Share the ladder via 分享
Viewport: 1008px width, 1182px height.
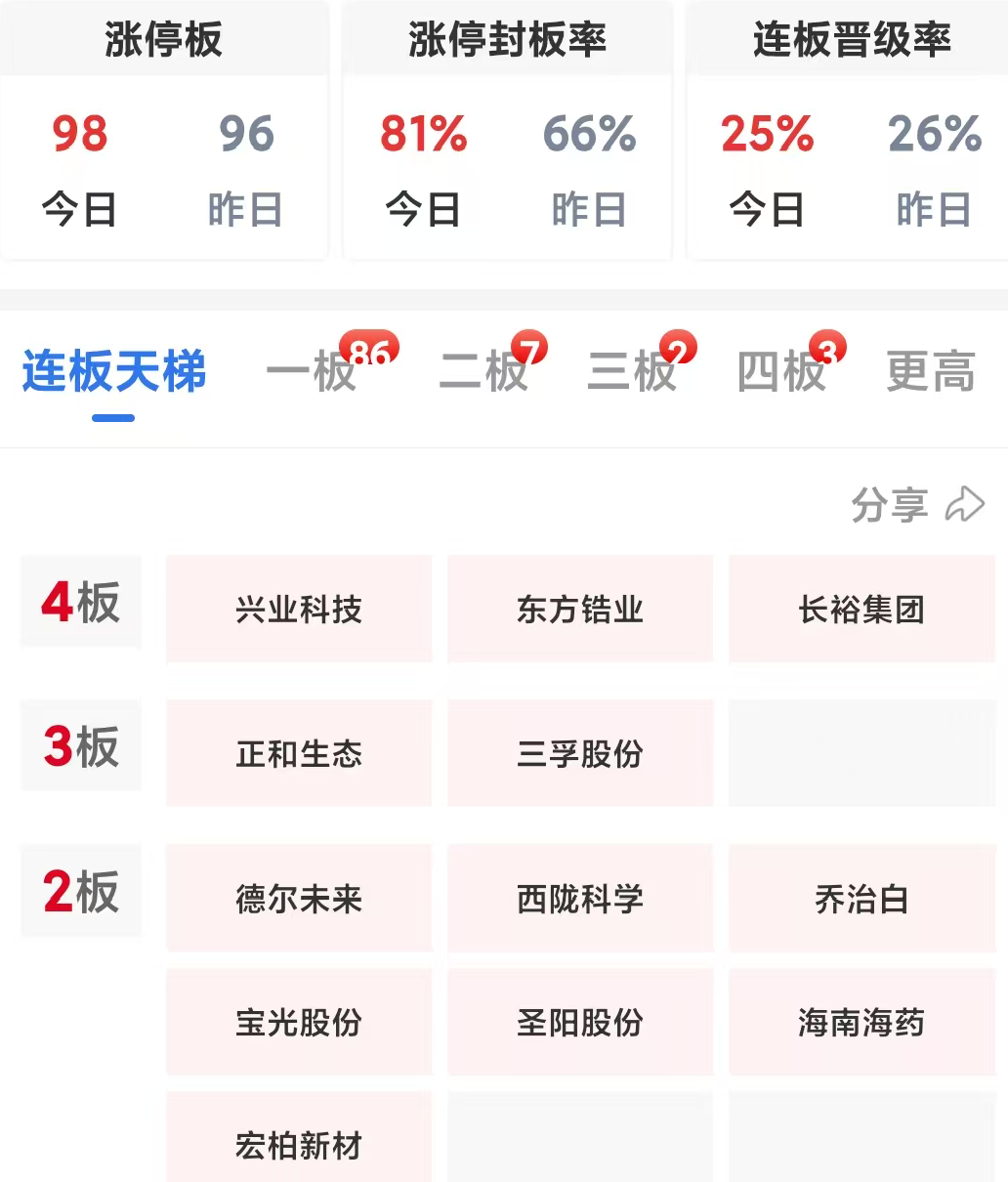pos(917,505)
